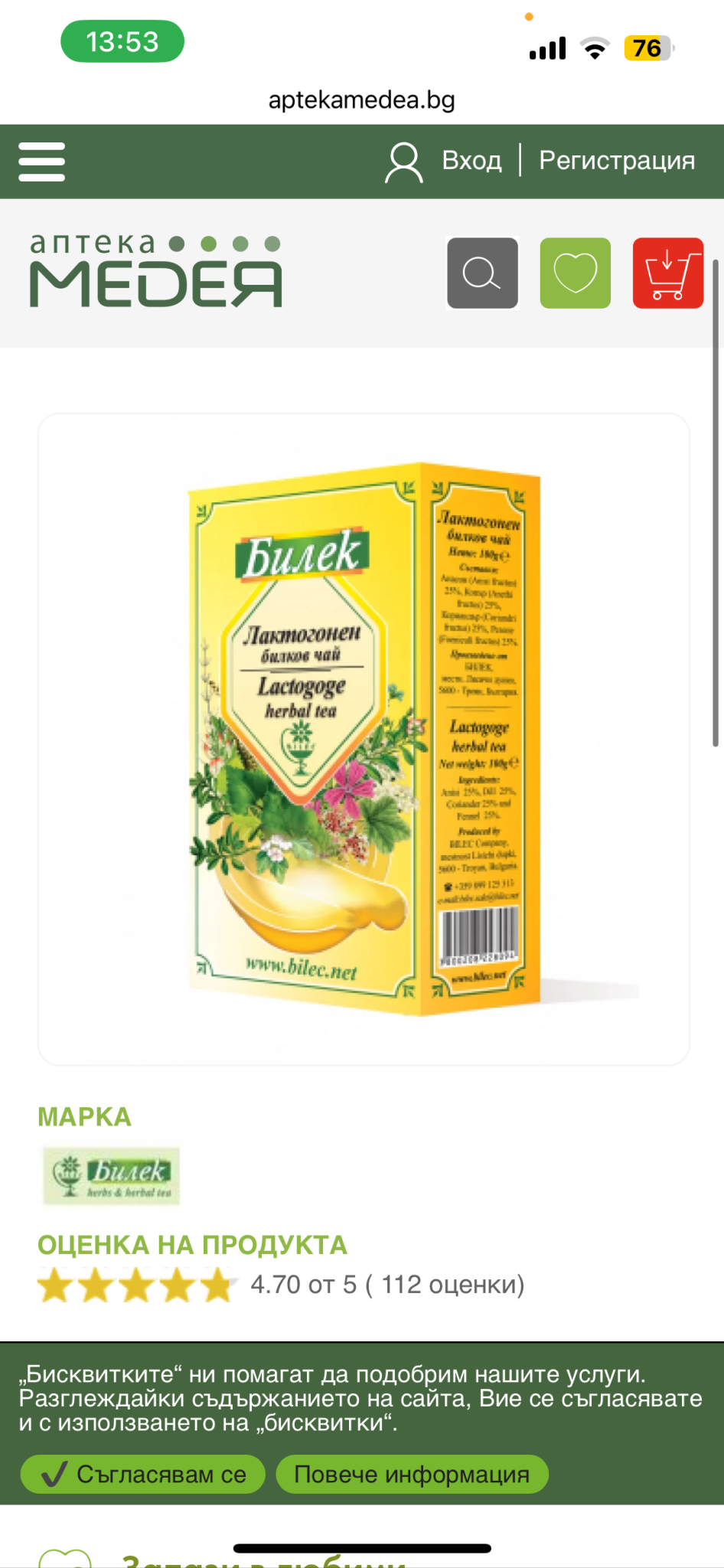
Task: Open the hamburger menu
Action: coord(42,162)
